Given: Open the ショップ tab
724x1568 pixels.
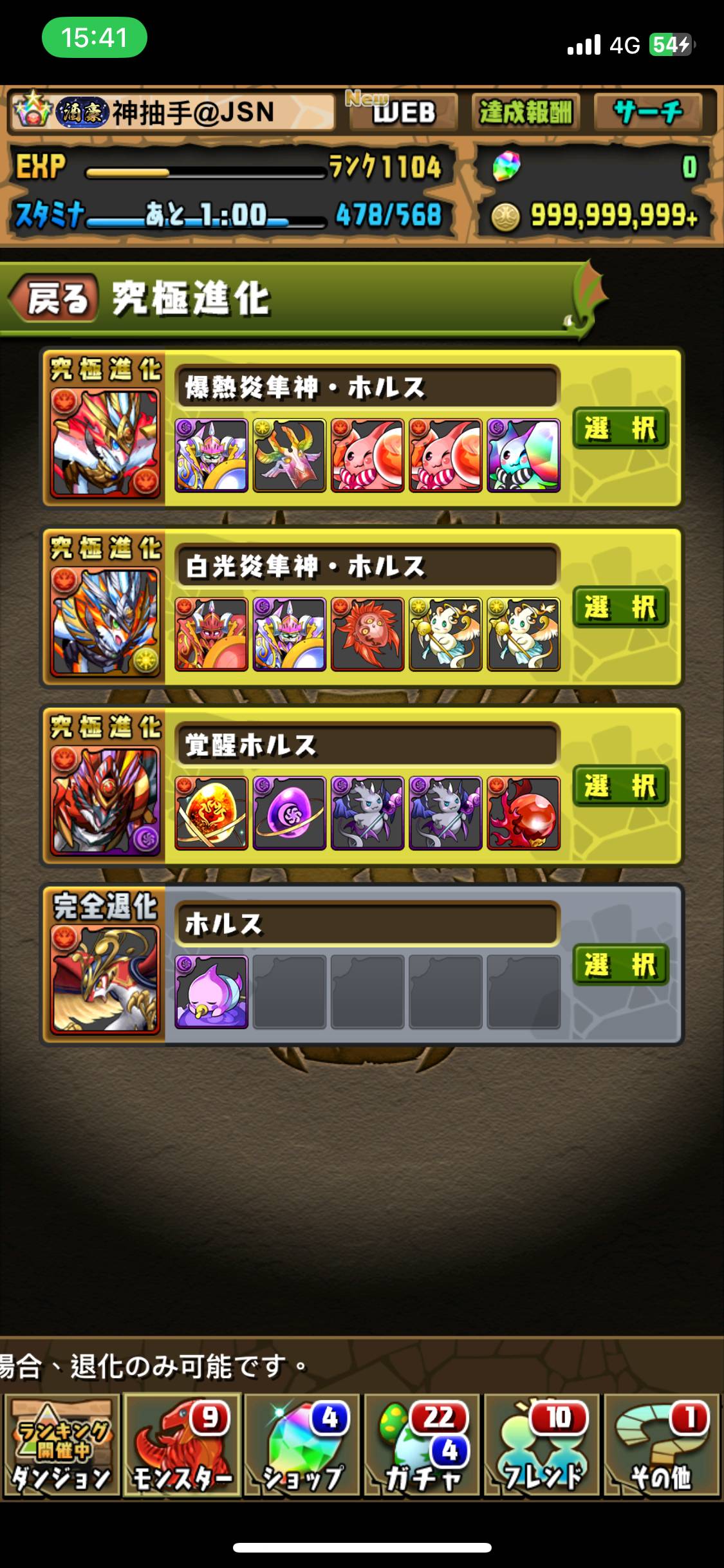Looking at the screenshot, I should (302, 1444).
